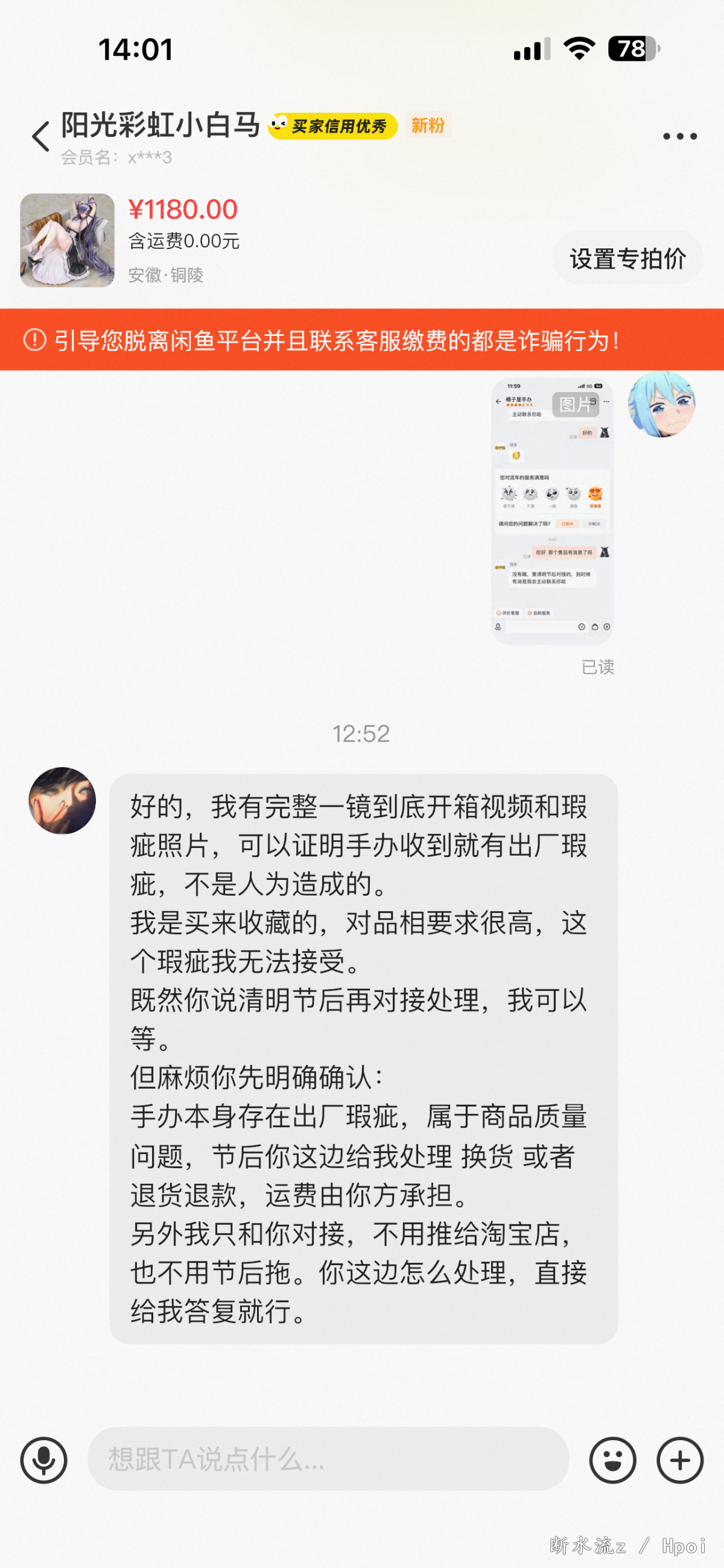The width and height of the screenshot is (724, 1568).
Task: Open the ¥1180.00 figure listing thumbnail
Action: tap(68, 241)
